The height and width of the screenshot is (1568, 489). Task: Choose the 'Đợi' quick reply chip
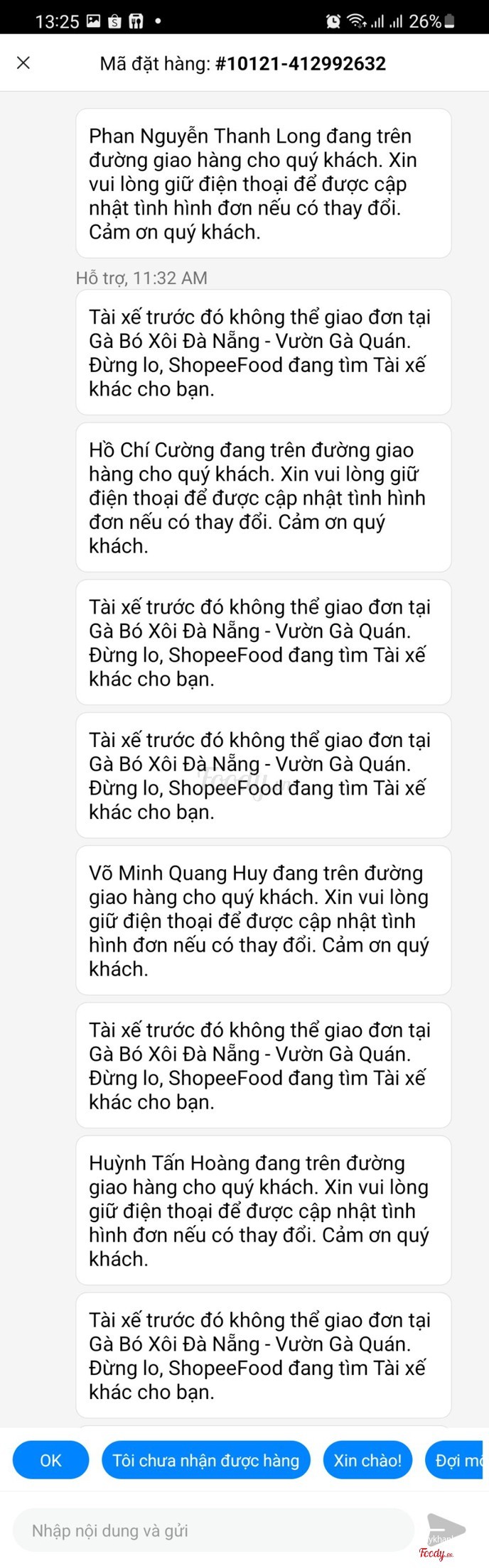click(456, 1460)
